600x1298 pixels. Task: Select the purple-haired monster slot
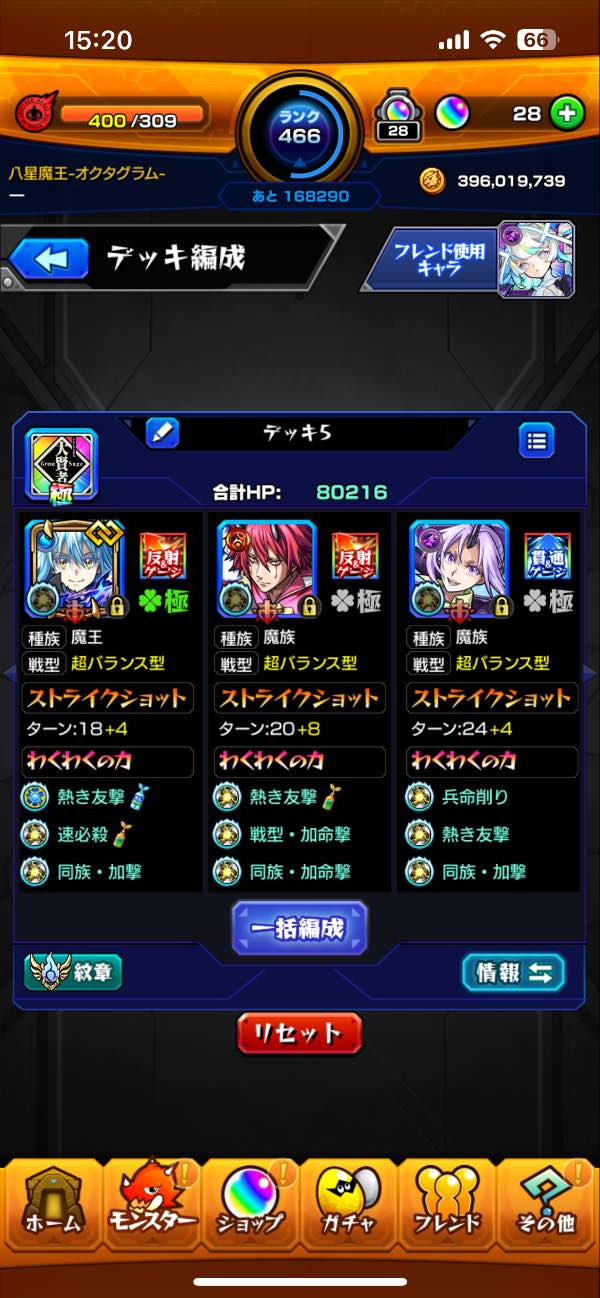[459, 568]
